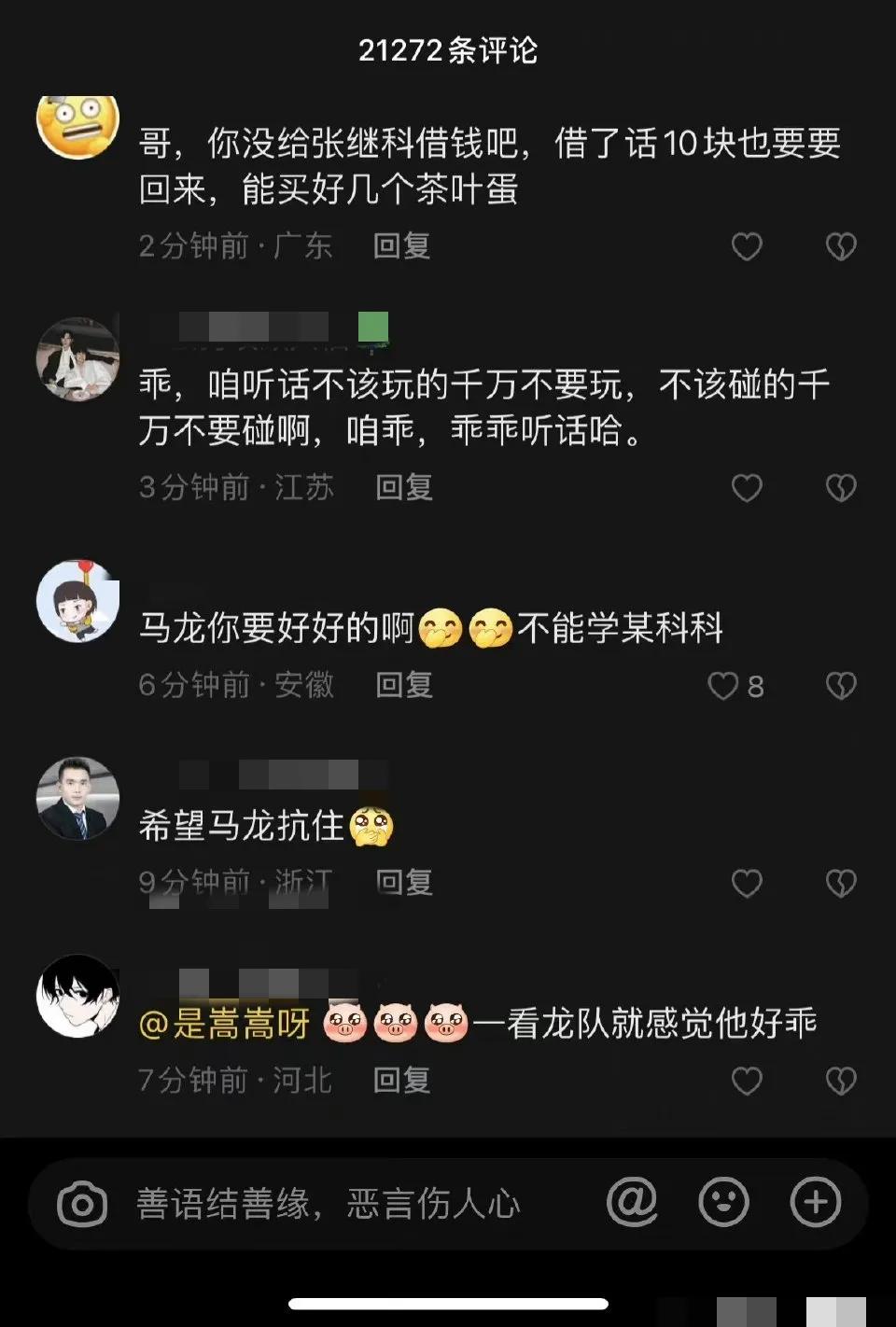Tap the plus icon at the far right
Image resolution: width=896 pixels, height=1327 pixels.
pyautogui.click(x=814, y=1204)
